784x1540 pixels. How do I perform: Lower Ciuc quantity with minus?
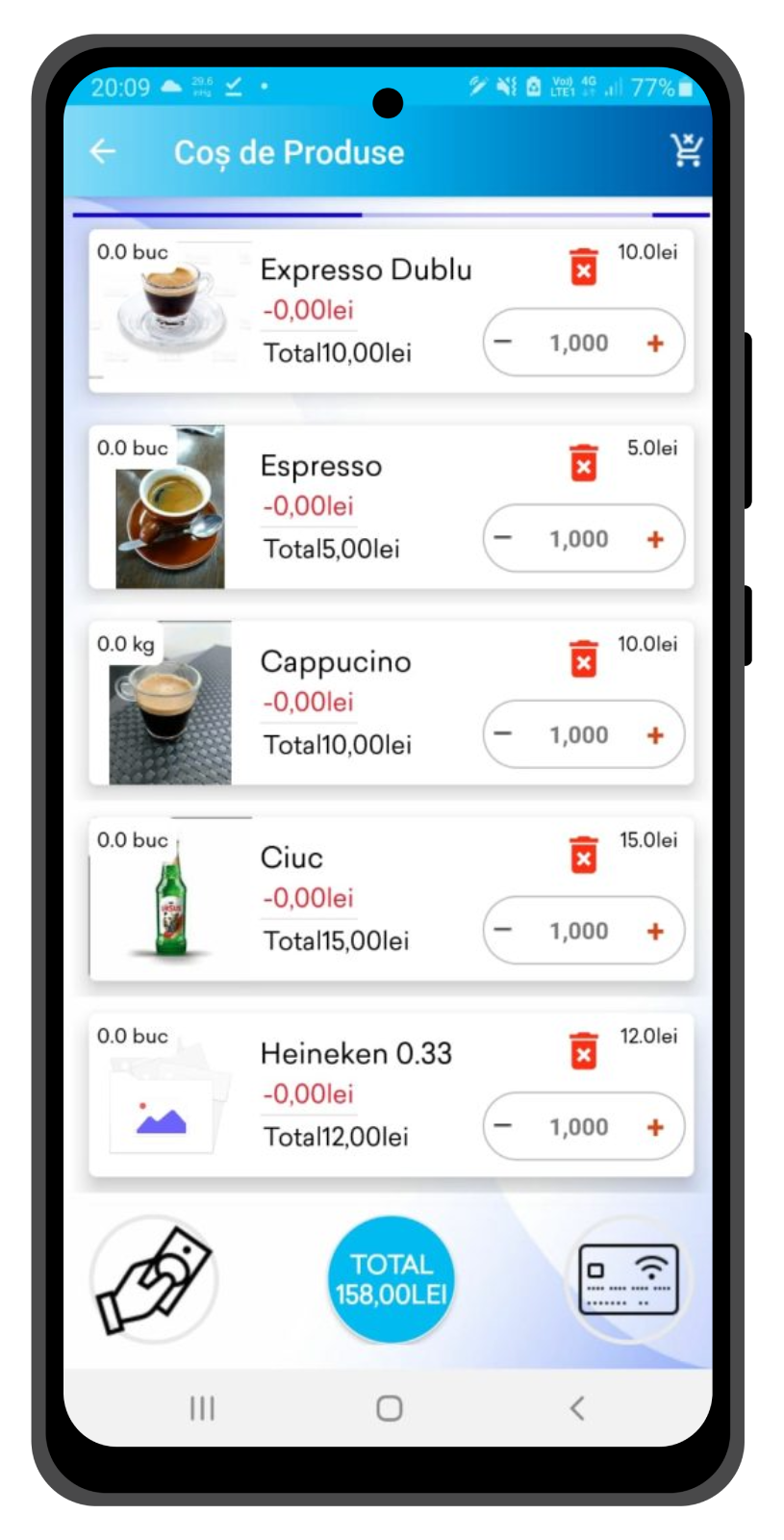503,931
